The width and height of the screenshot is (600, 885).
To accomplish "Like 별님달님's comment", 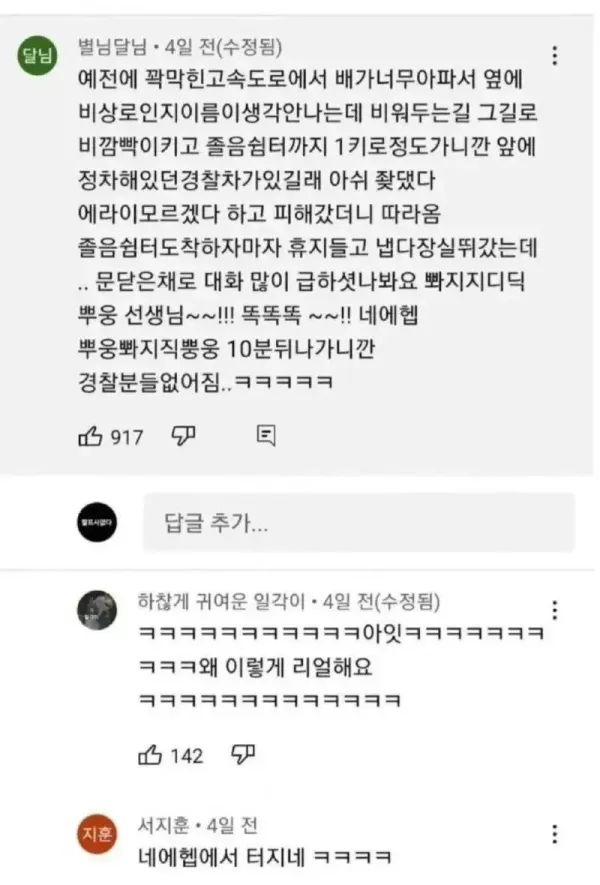I will point(91,435).
